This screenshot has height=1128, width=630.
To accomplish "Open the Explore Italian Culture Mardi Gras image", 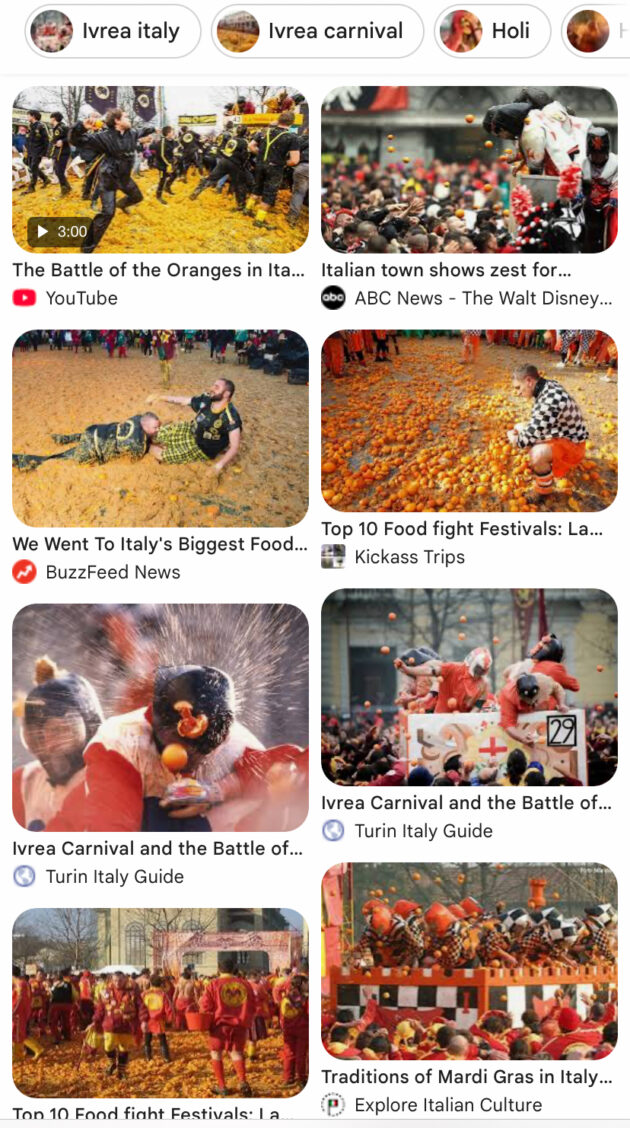I will 469,960.
